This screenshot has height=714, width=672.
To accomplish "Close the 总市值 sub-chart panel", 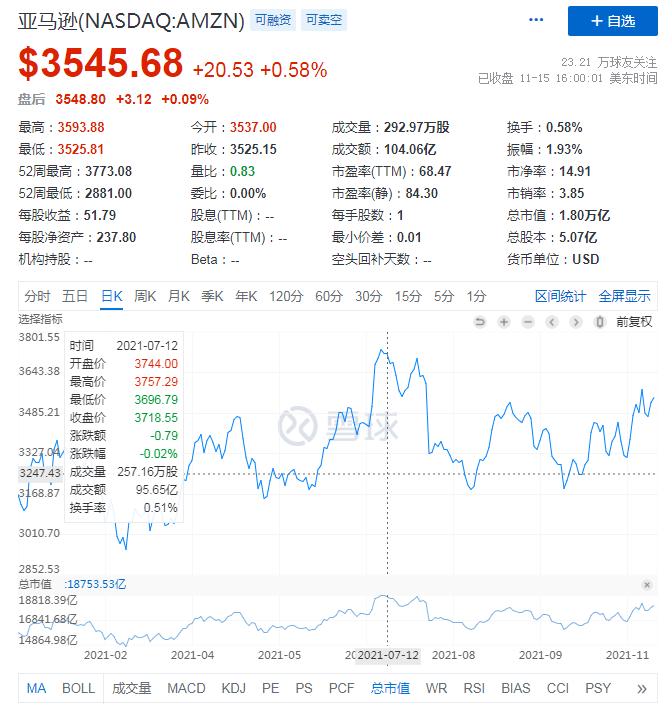I will pos(648,584).
